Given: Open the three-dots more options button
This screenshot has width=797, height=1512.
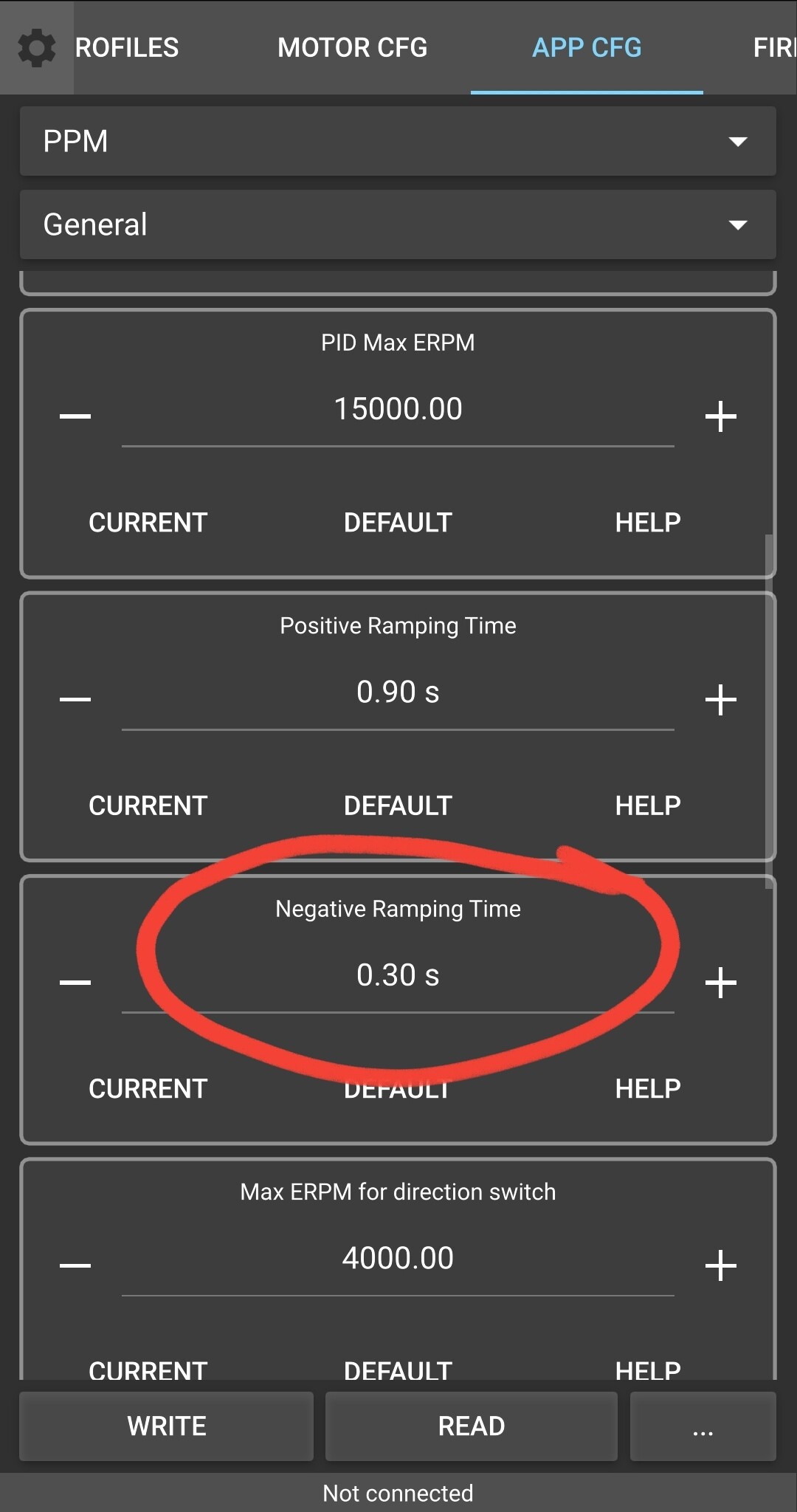Looking at the screenshot, I should coord(703,1426).
